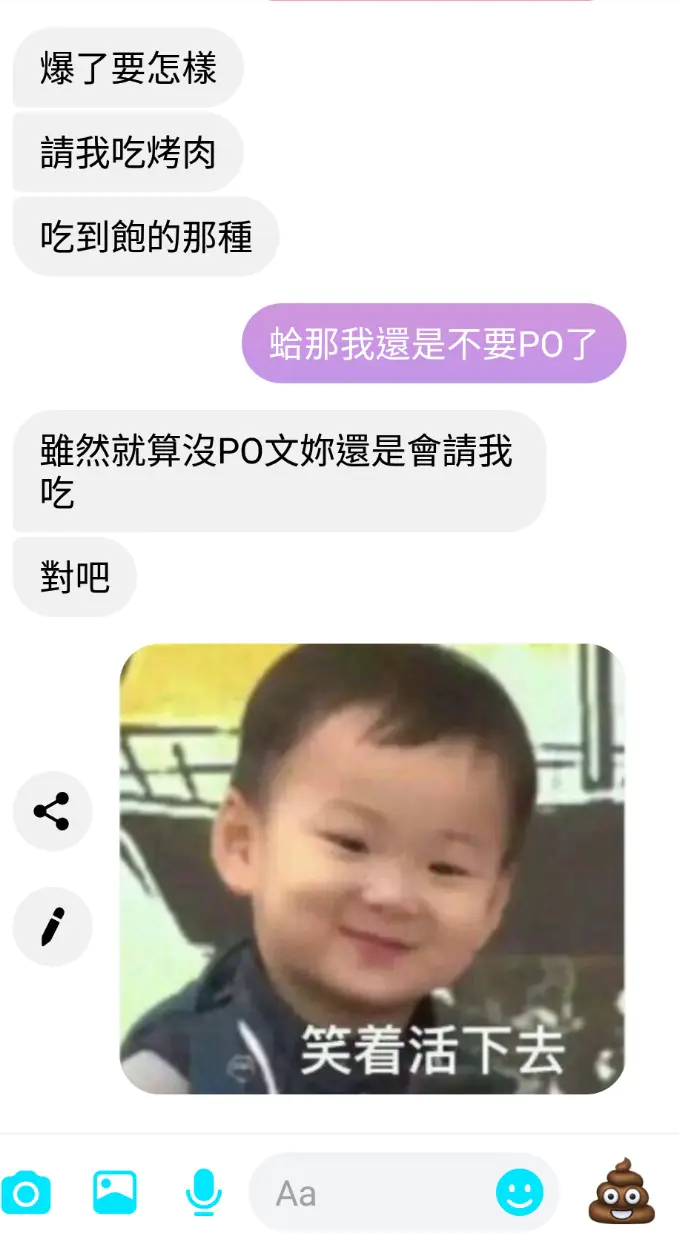Record a voice message with the microphone
The width and height of the screenshot is (679, 1249).
click(x=203, y=1192)
